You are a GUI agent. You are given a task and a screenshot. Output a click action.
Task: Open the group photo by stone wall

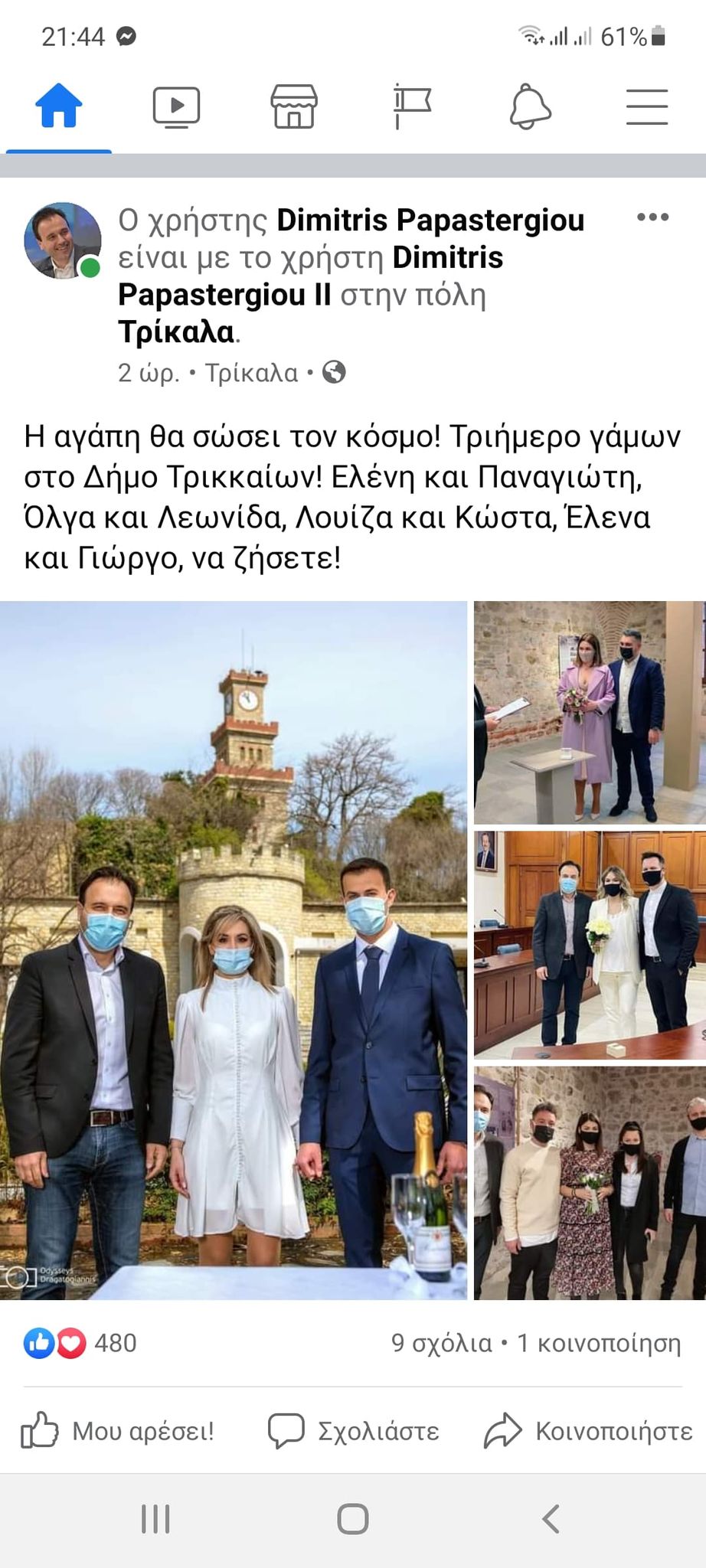click(589, 1183)
